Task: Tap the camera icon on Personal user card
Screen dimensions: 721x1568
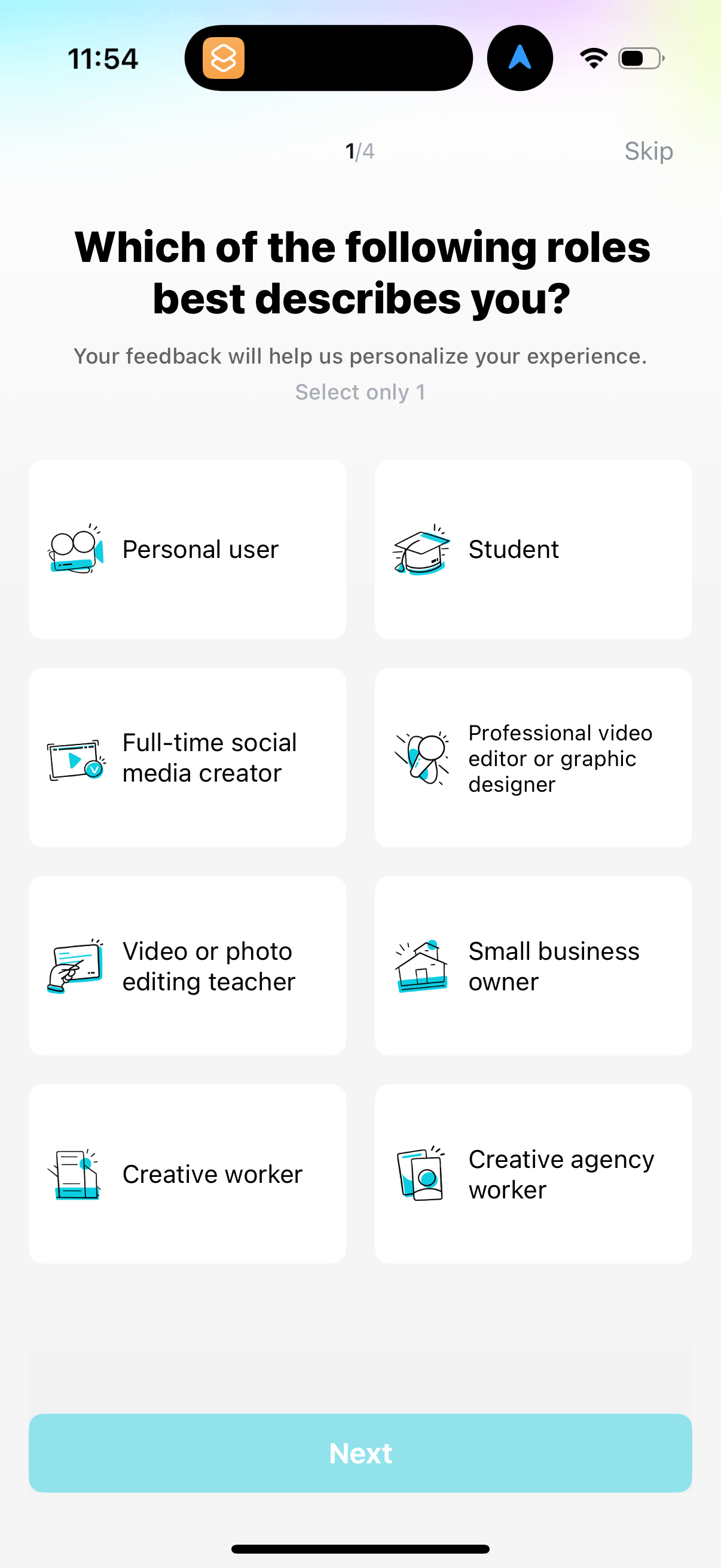Action: coord(74,550)
